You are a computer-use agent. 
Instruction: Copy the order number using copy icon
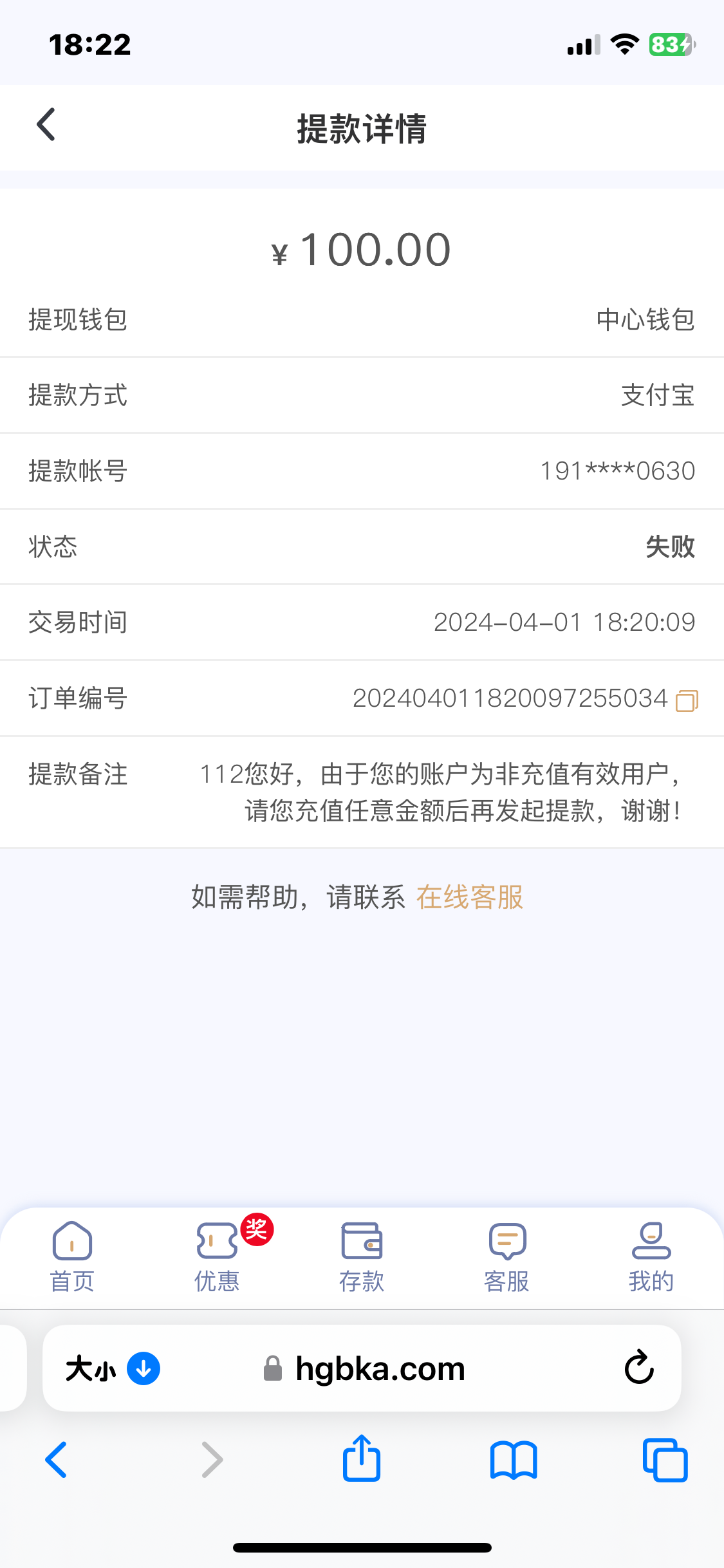[687, 699]
